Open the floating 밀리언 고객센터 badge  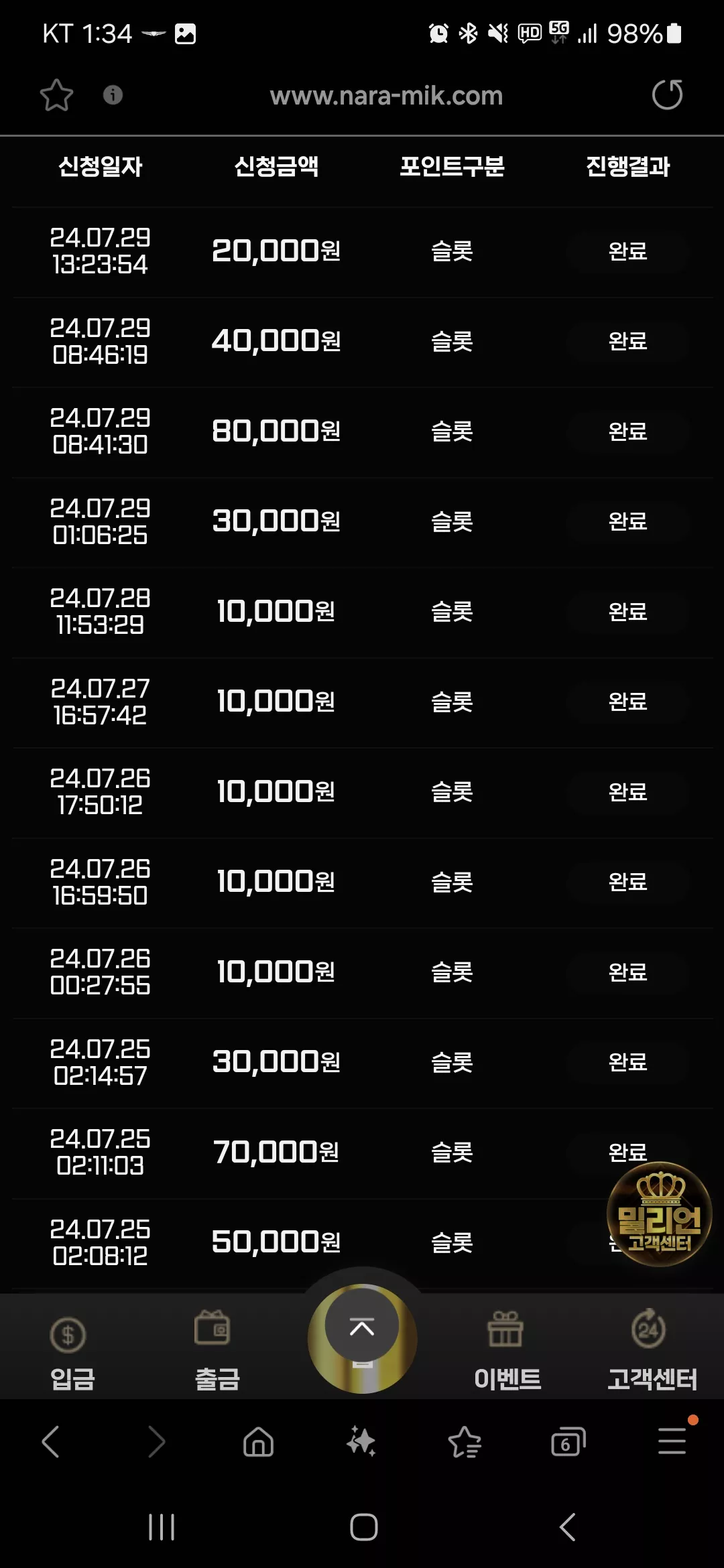(659, 1214)
